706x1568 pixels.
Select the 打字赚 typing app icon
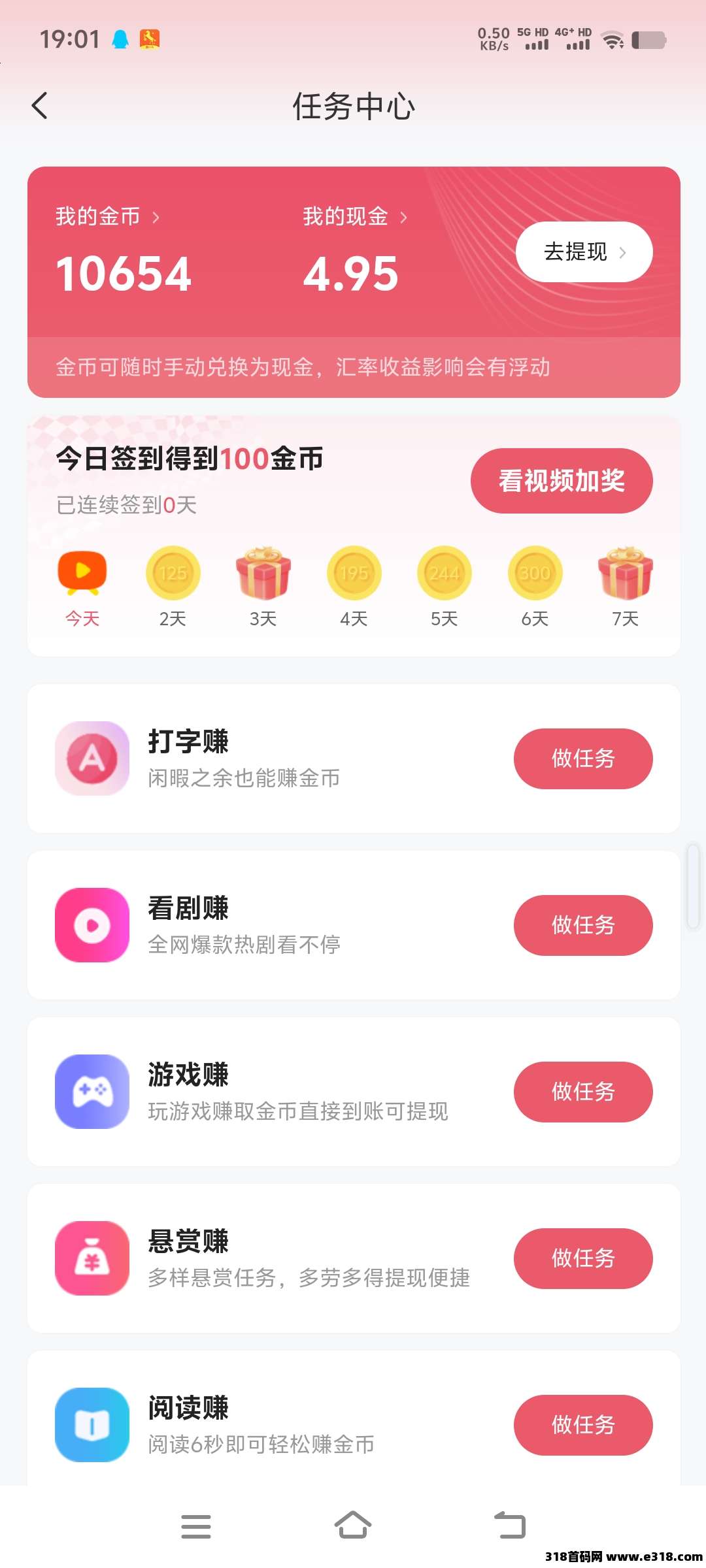92,758
